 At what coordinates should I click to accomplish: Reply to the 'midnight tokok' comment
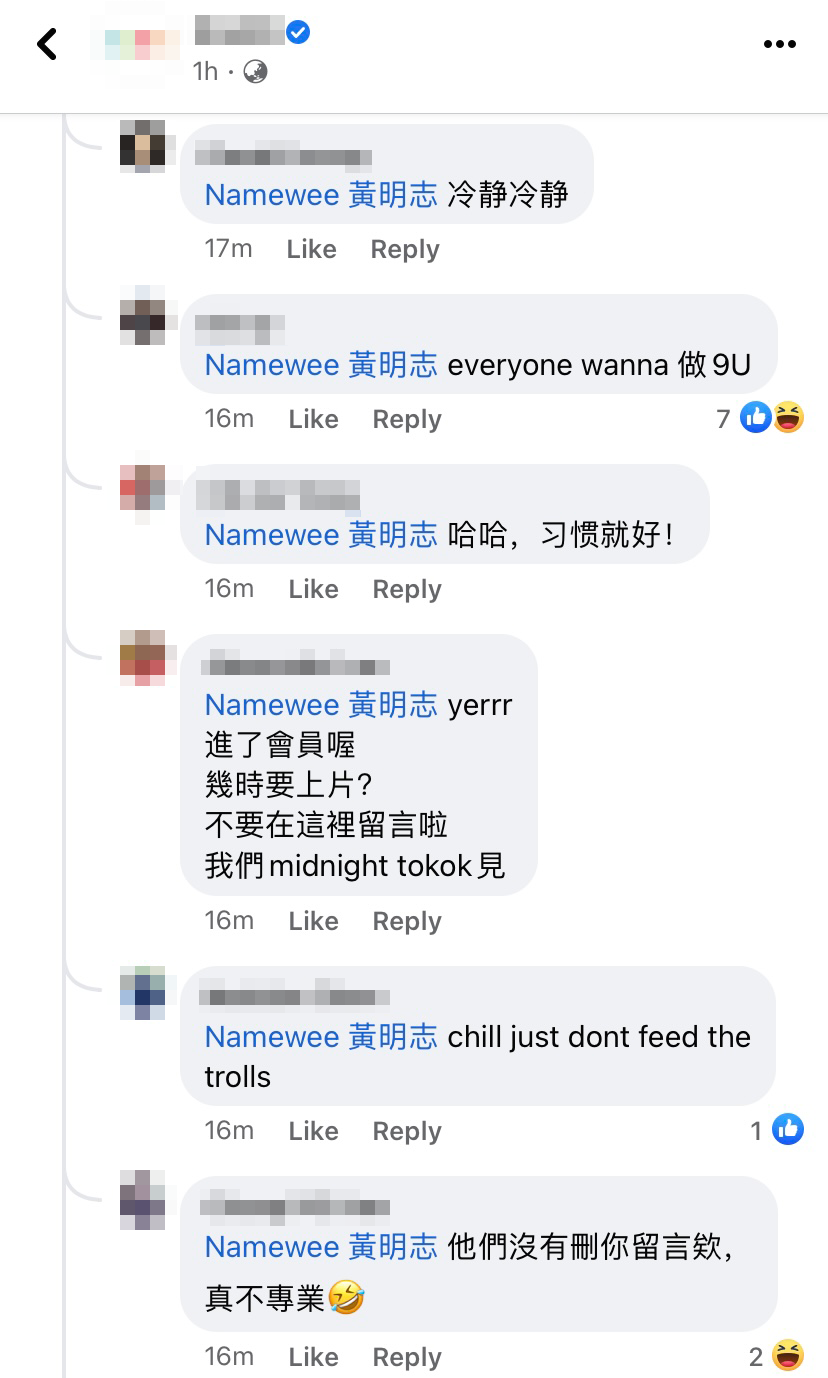[406, 921]
